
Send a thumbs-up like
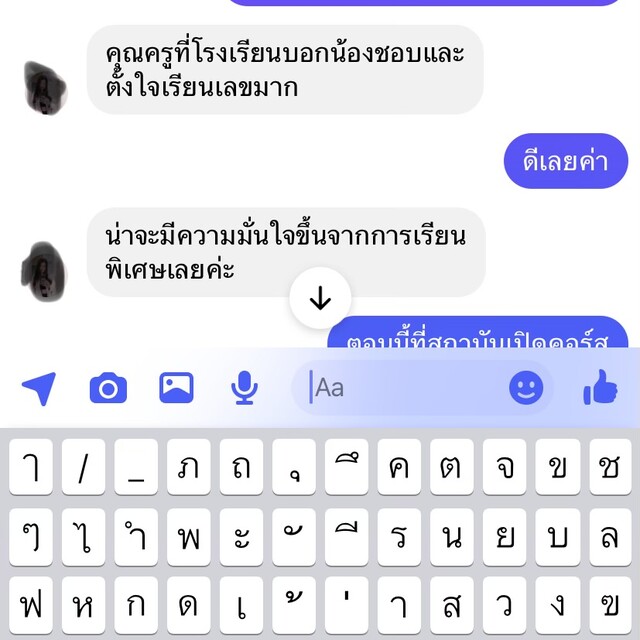point(601,387)
